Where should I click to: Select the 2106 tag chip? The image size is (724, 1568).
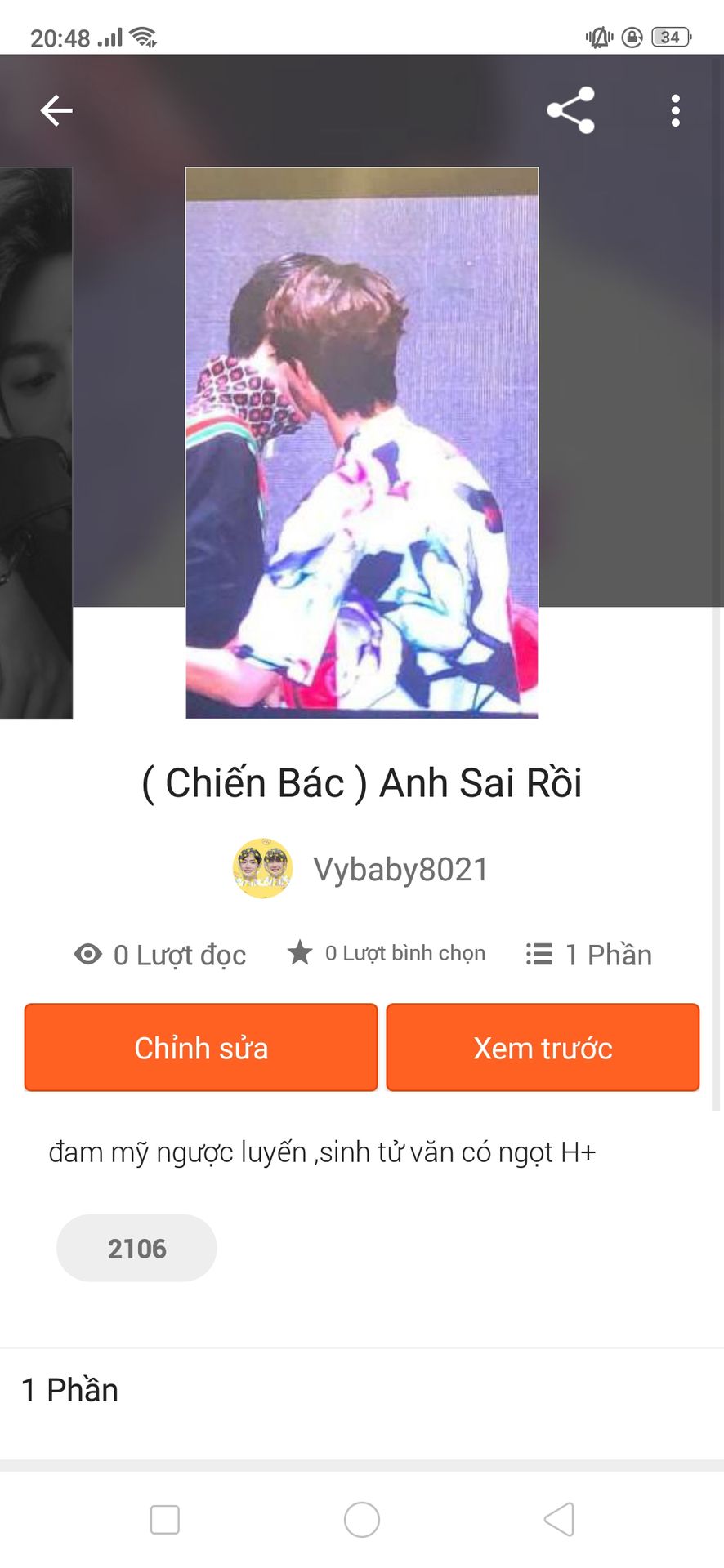tap(136, 1249)
